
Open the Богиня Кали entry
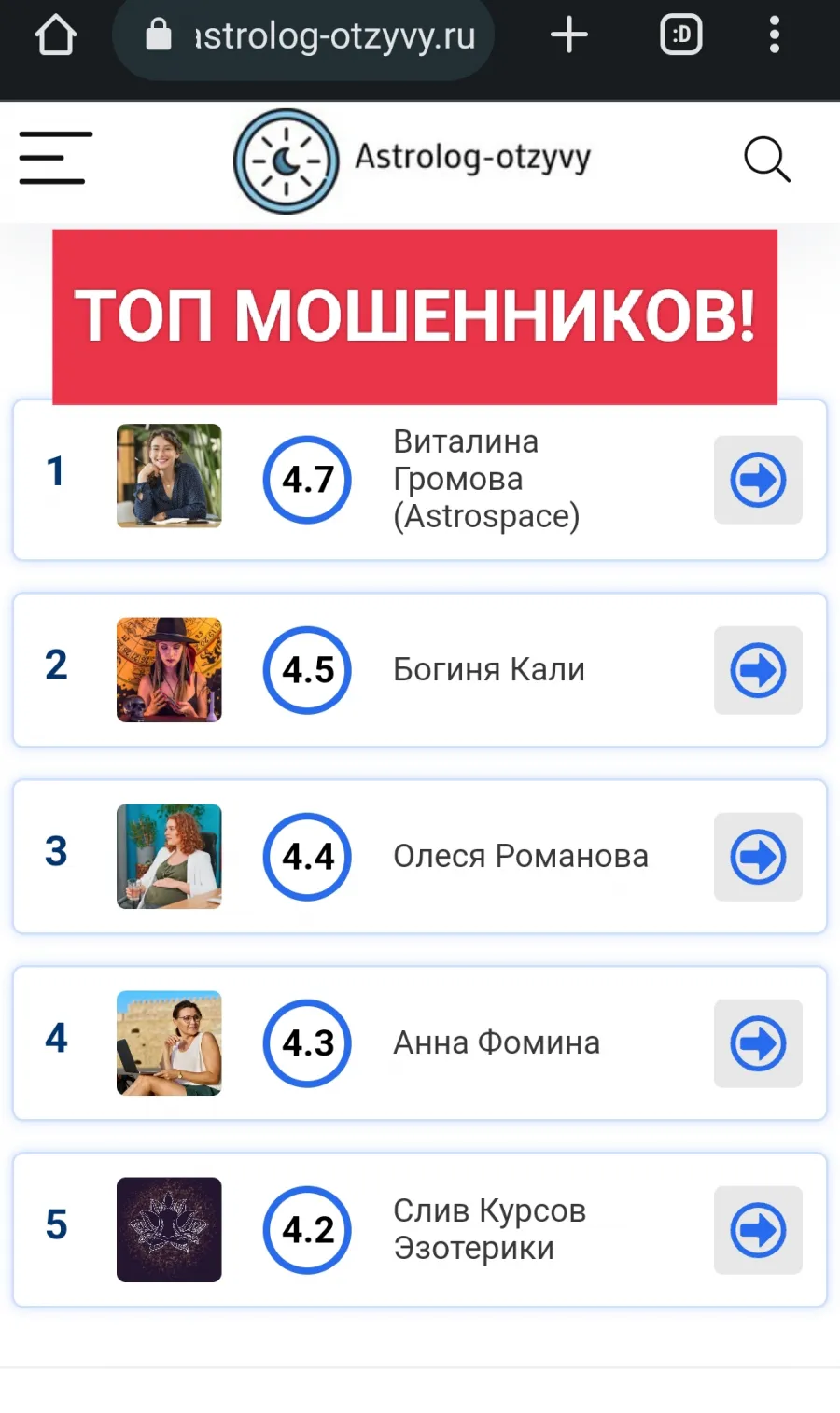click(489, 669)
